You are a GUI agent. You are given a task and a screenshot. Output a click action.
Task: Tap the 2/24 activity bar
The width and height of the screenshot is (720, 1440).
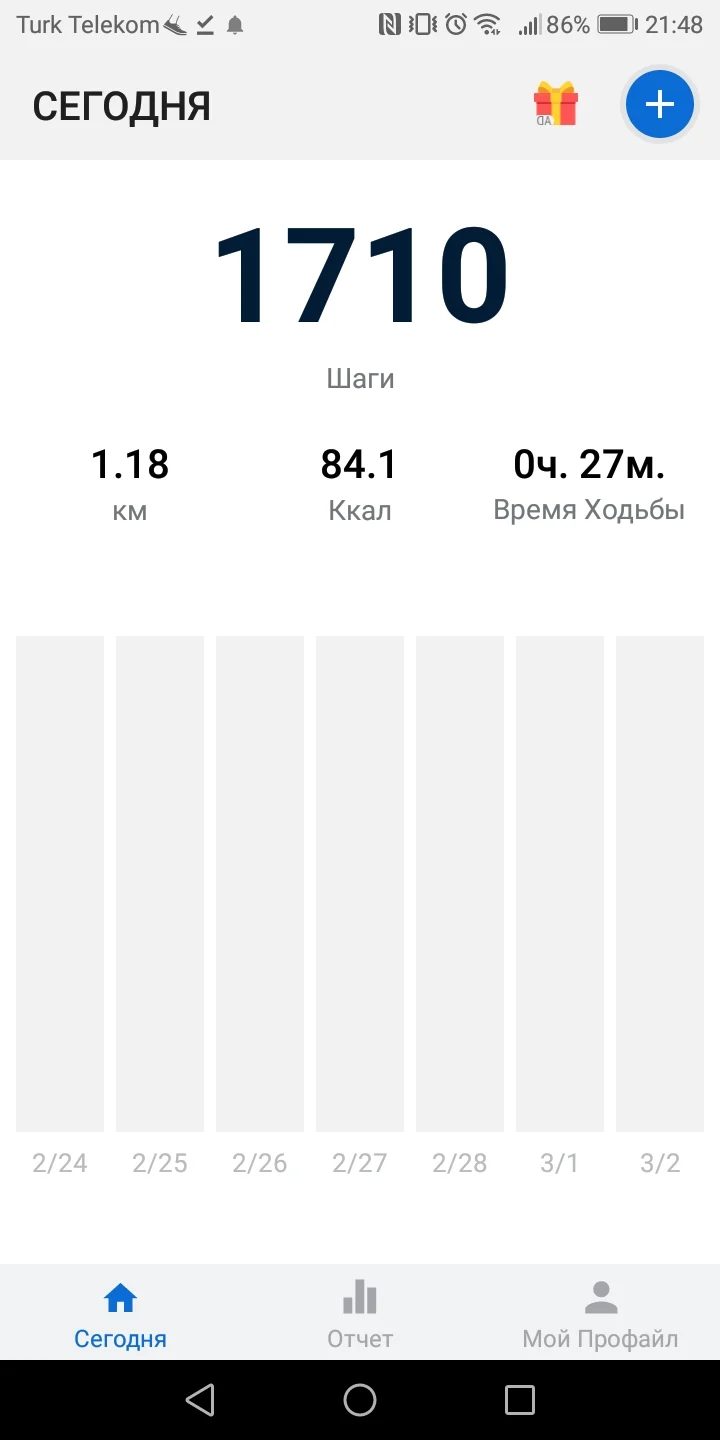click(x=59, y=880)
